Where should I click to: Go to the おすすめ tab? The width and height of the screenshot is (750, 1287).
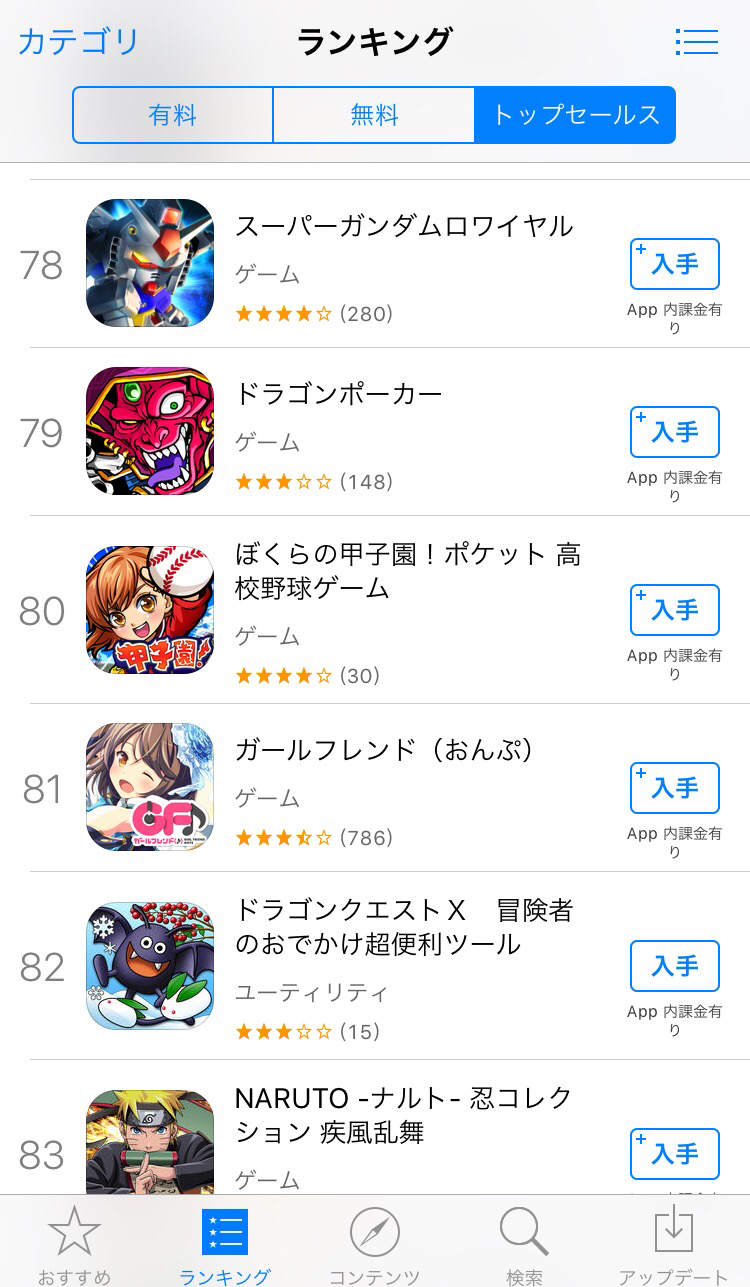pyautogui.click(x=74, y=1244)
